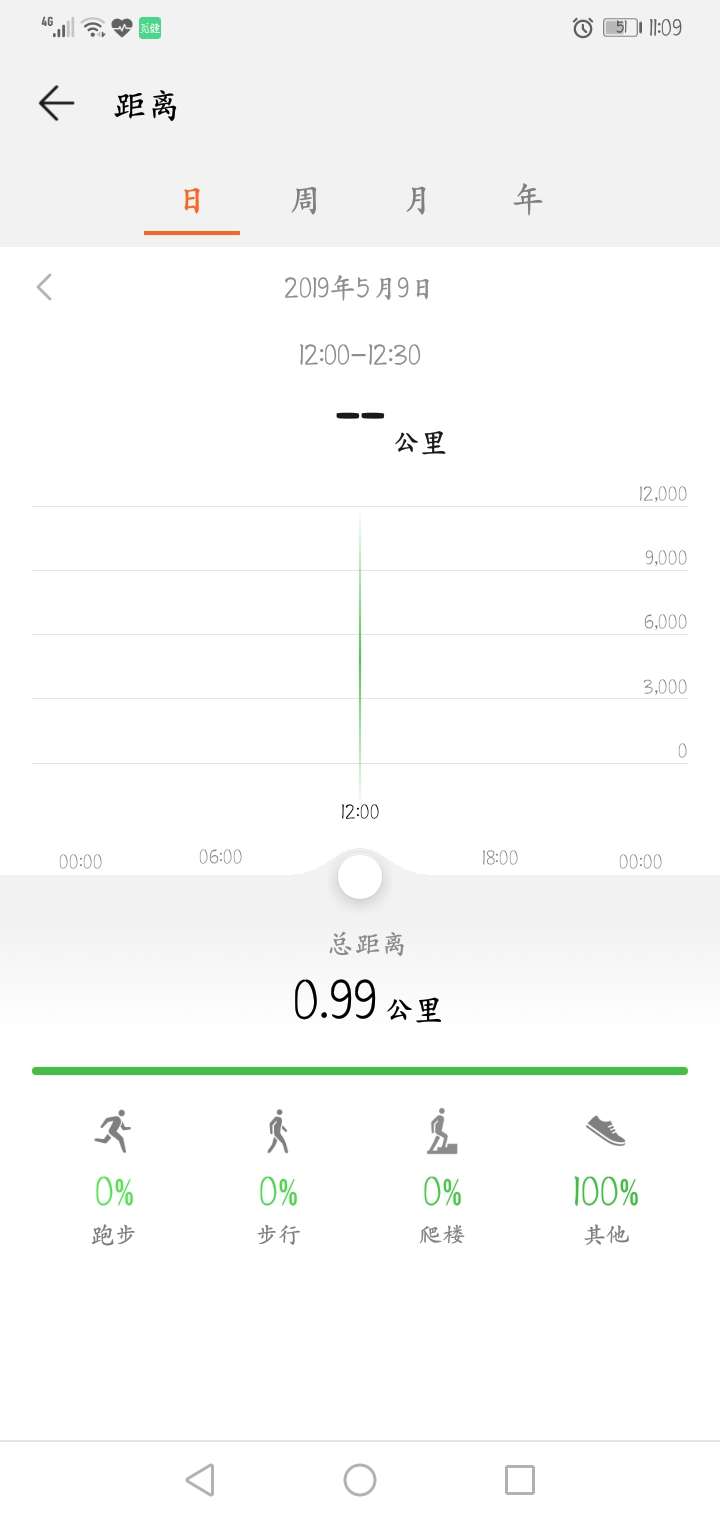This screenshot has height=1520, width=720.
Task: Select the walking (步行) activity icon
Action: point(277,1130)
